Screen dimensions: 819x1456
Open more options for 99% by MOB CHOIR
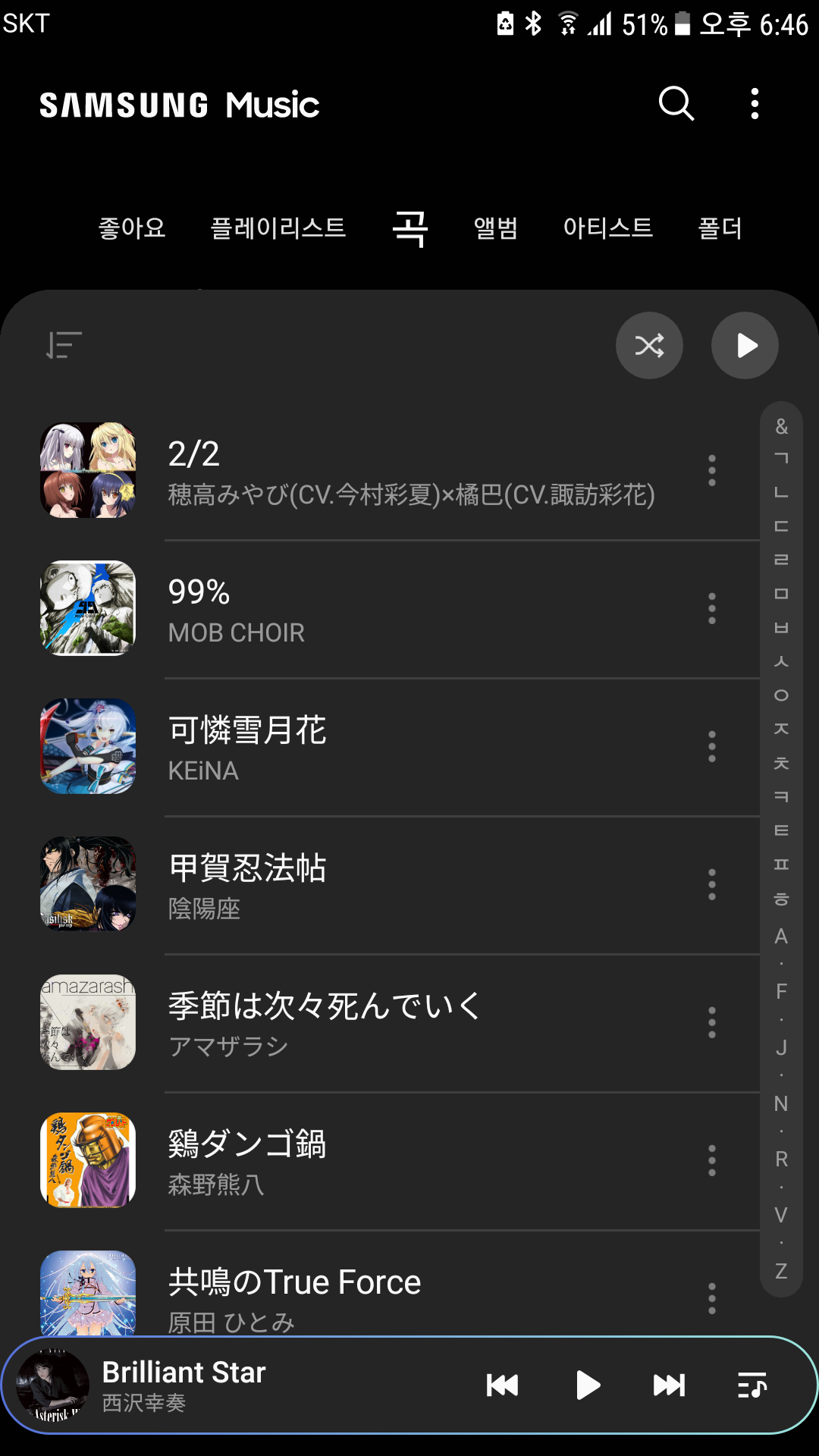click(x=711, y=609)
